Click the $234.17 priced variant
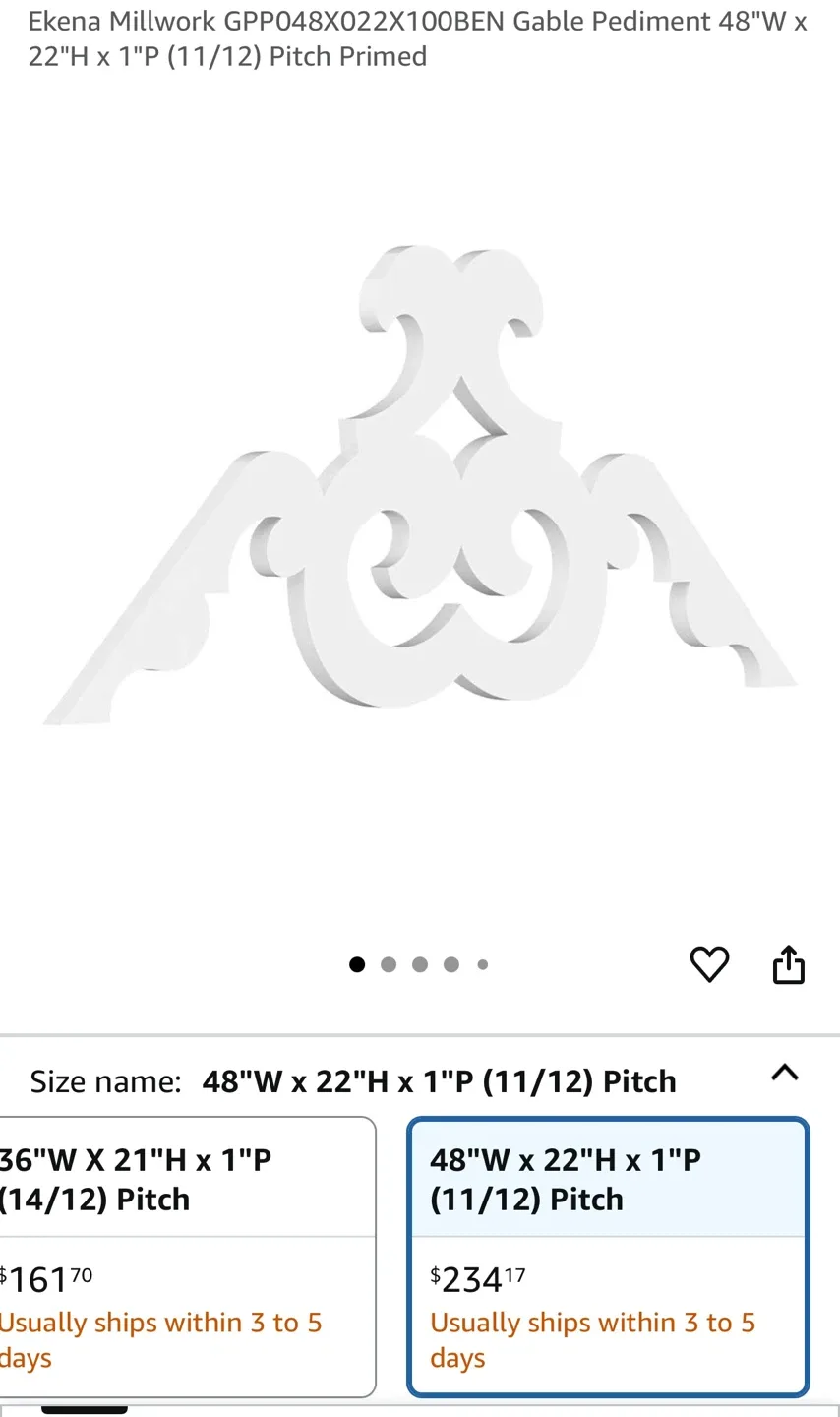 point(477,1277)
